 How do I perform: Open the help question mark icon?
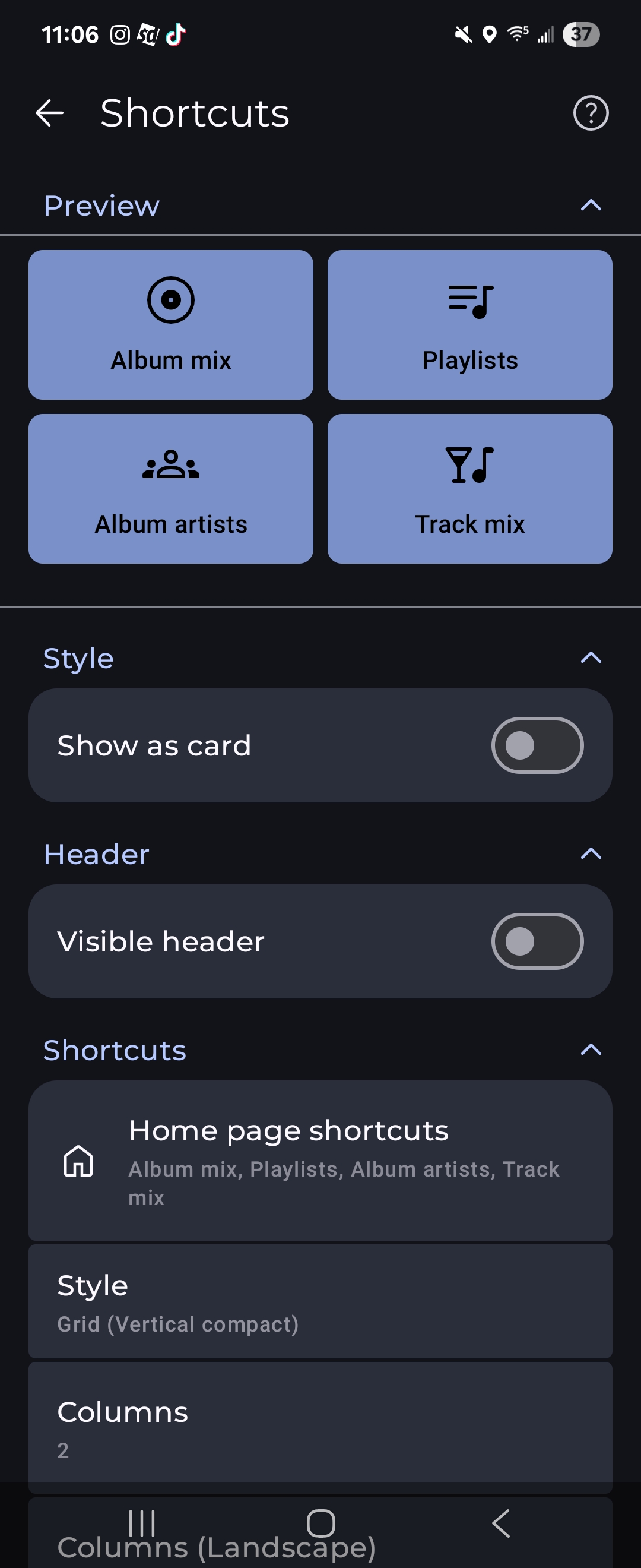click(591, 113)
